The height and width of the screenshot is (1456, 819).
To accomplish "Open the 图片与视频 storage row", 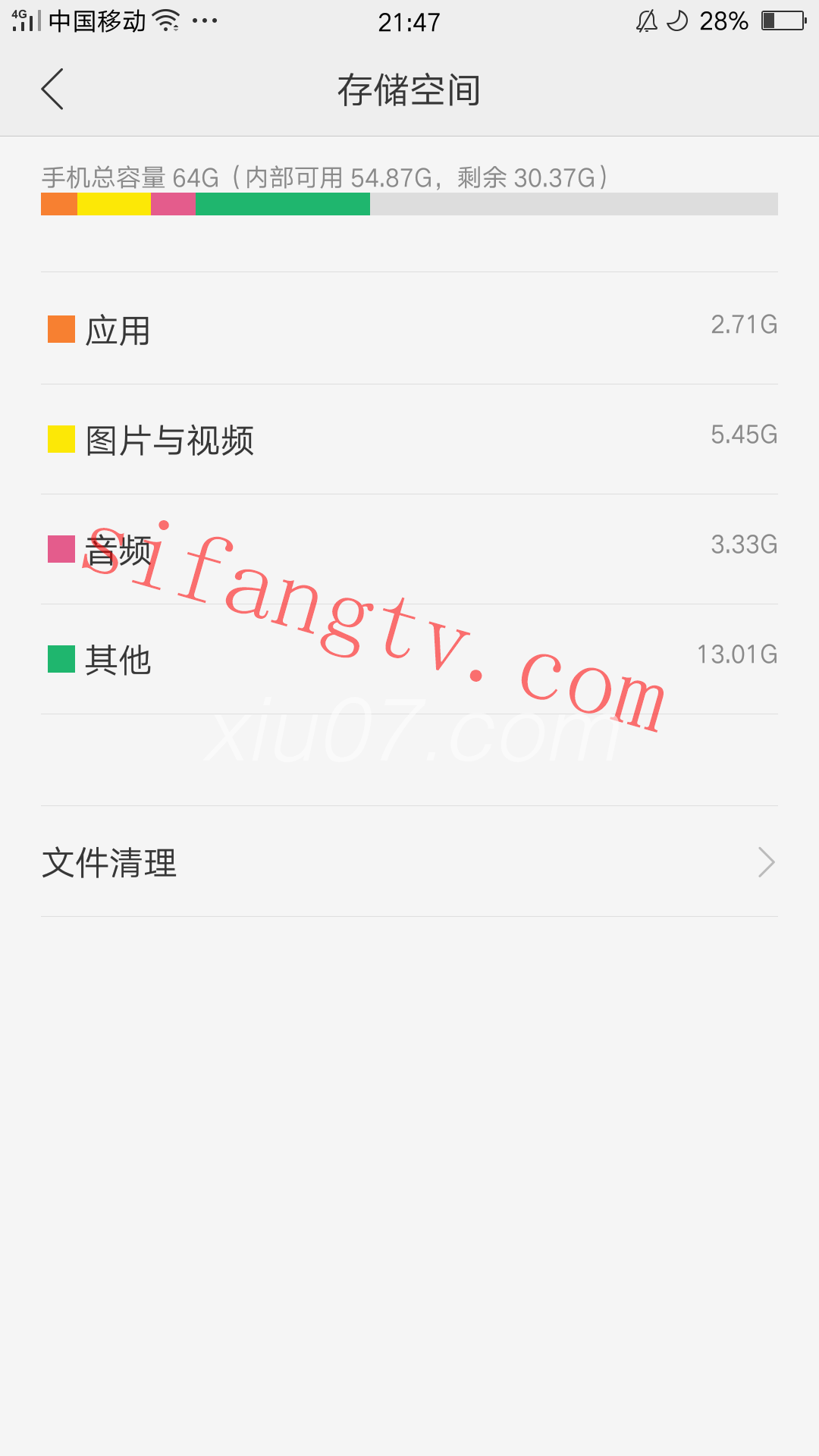I will click(x=409, y=439).
